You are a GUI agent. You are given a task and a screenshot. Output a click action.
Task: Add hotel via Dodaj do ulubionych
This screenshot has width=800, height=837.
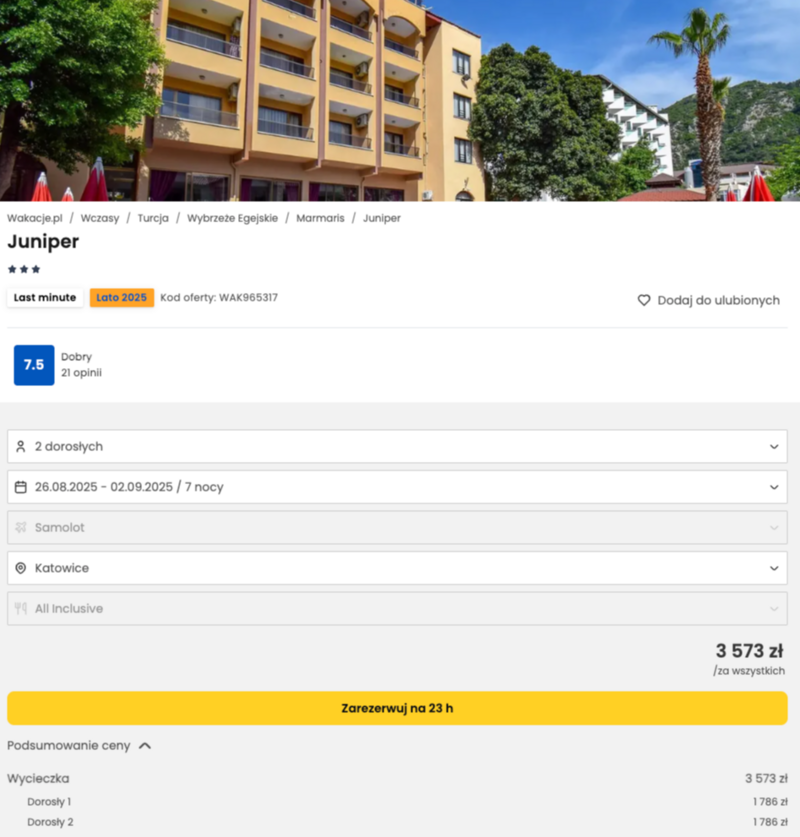click(x=708, y=300)
